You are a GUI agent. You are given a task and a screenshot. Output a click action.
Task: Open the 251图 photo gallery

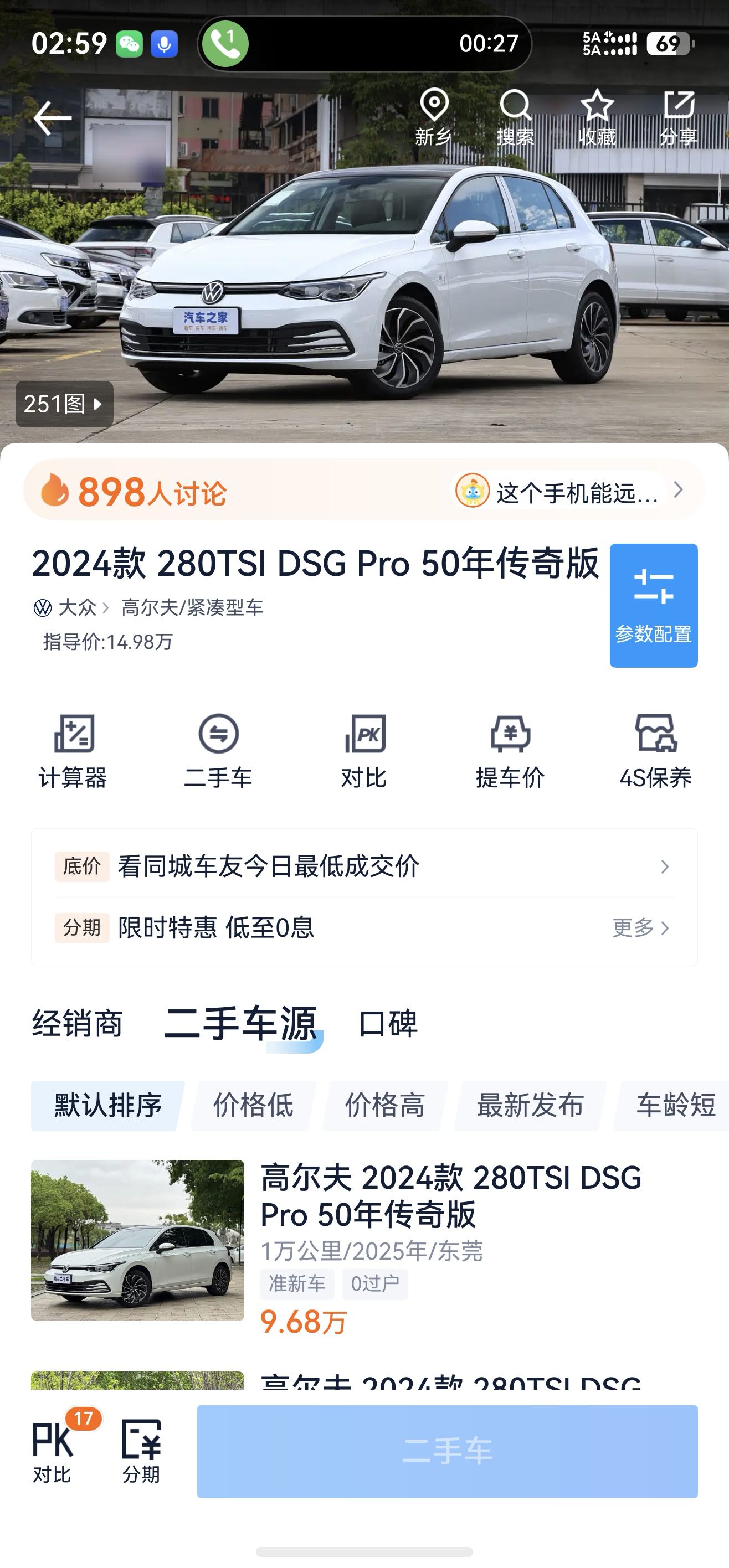click(64, 404)
